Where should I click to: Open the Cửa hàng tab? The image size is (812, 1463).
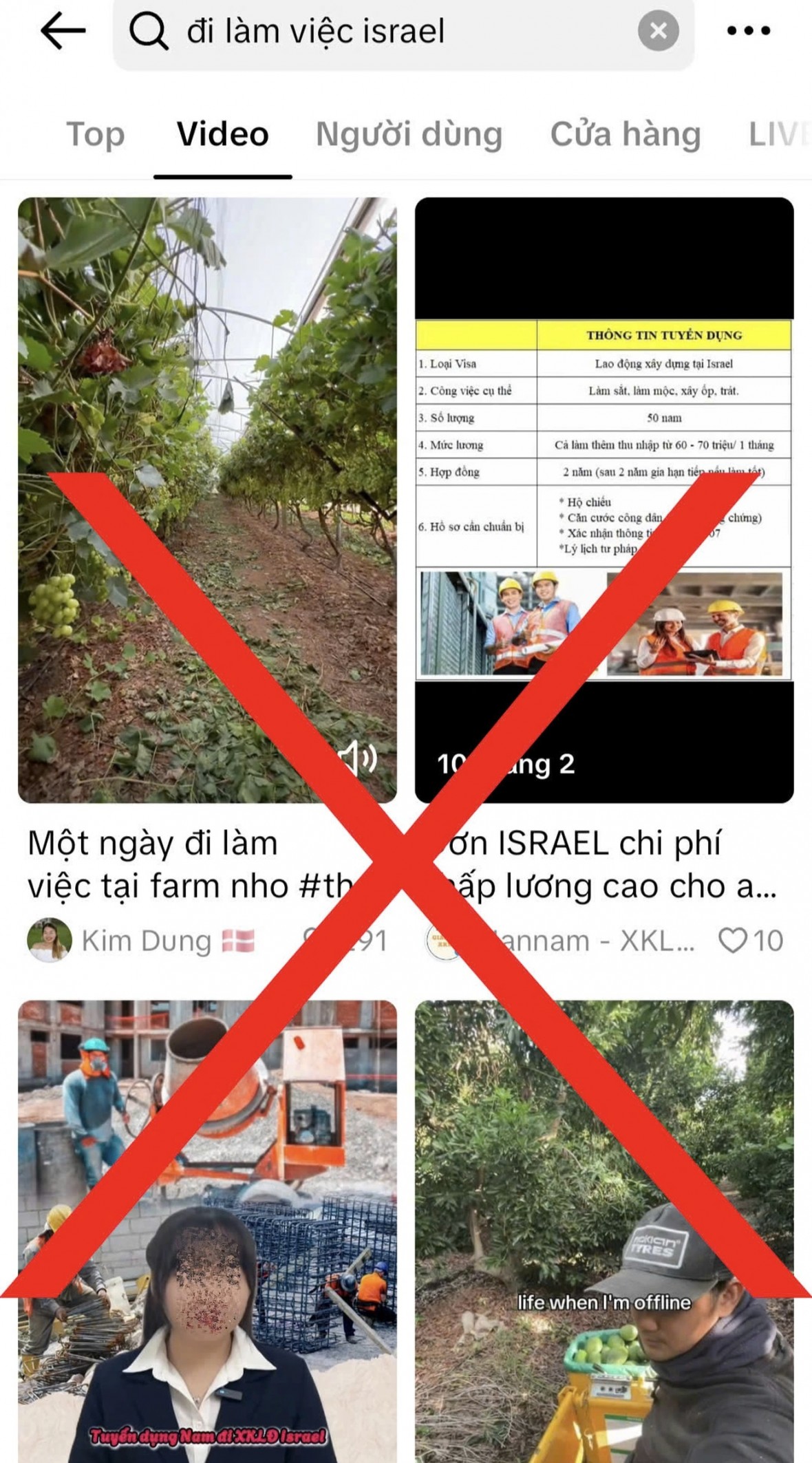click(x=625, y=134)
